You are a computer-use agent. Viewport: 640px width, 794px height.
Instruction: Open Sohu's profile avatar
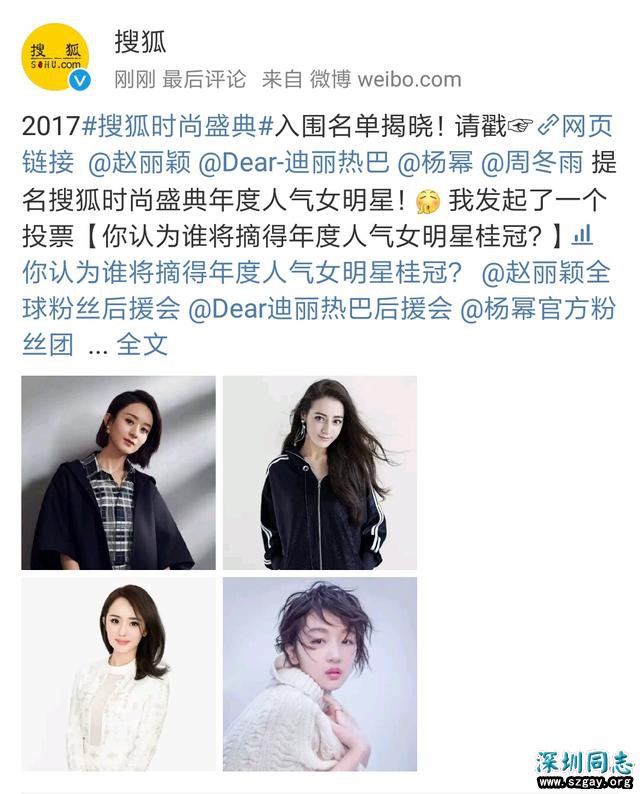pos(55,56)
